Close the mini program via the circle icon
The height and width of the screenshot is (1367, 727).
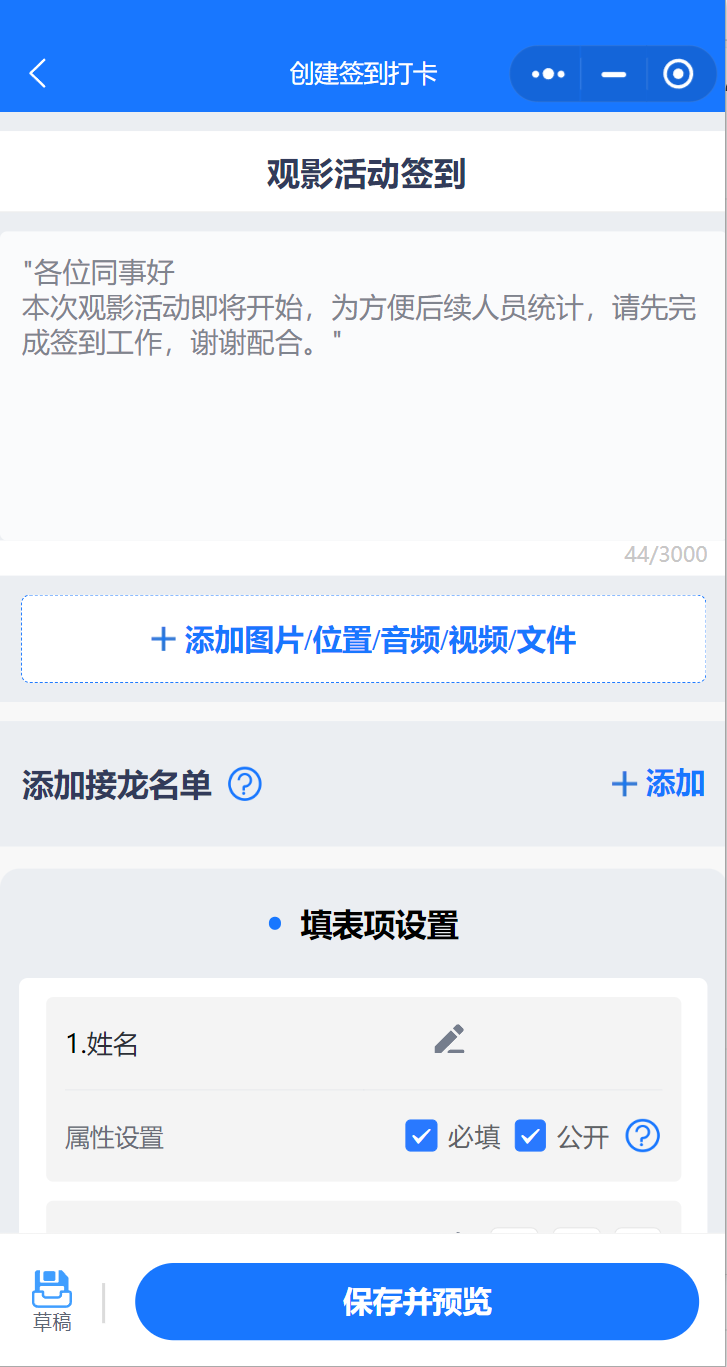[678, 74]
